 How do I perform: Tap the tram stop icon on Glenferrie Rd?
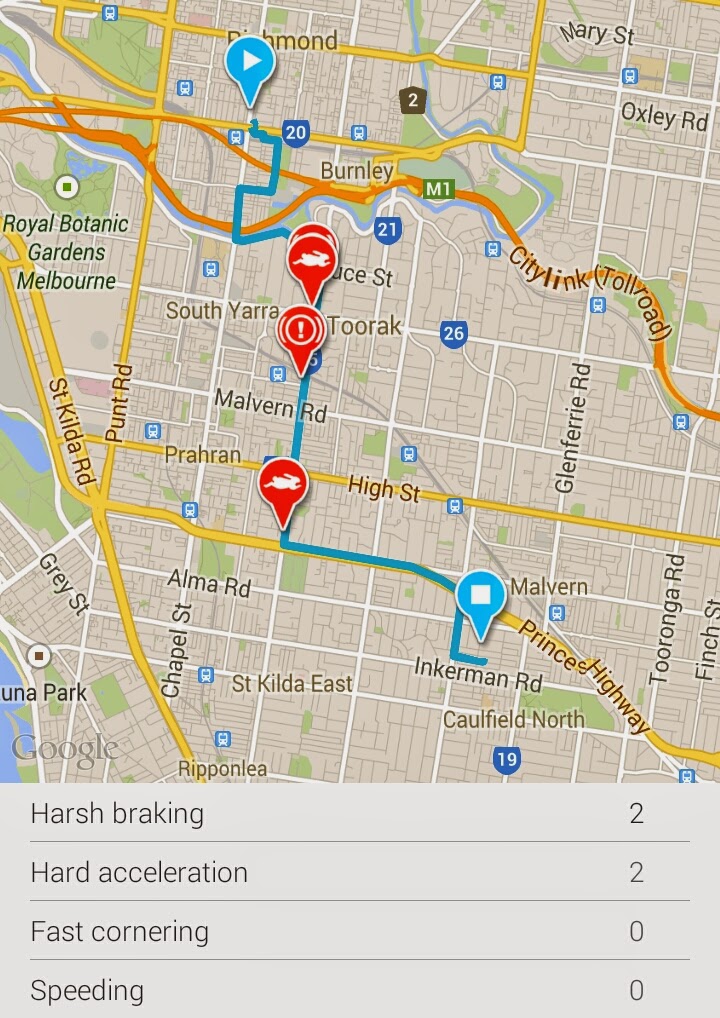pyautogui.click(x=596, y=306)
